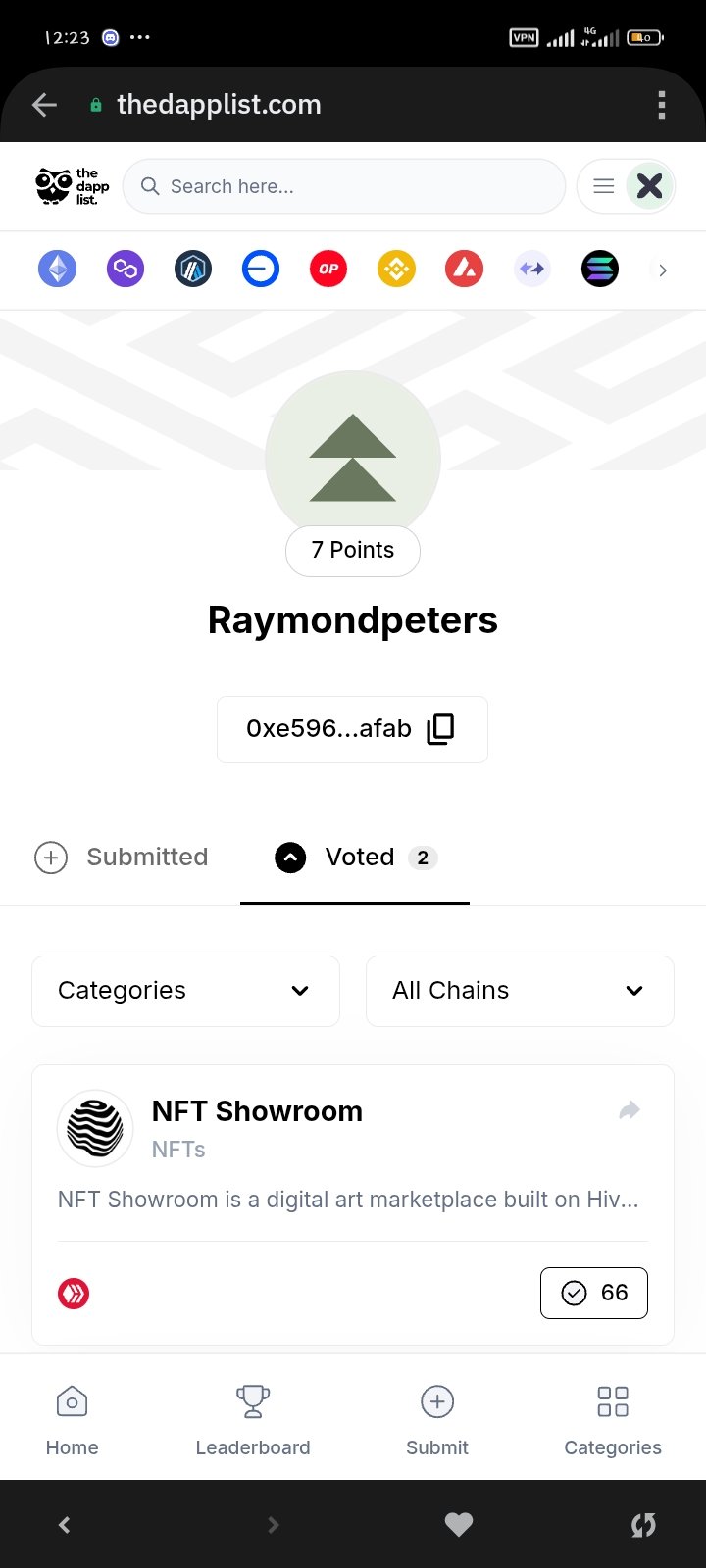Tap the 66 vote button
This screenshot has width=706, height=1568.
pyautogui.click(x=594, y=1293)
